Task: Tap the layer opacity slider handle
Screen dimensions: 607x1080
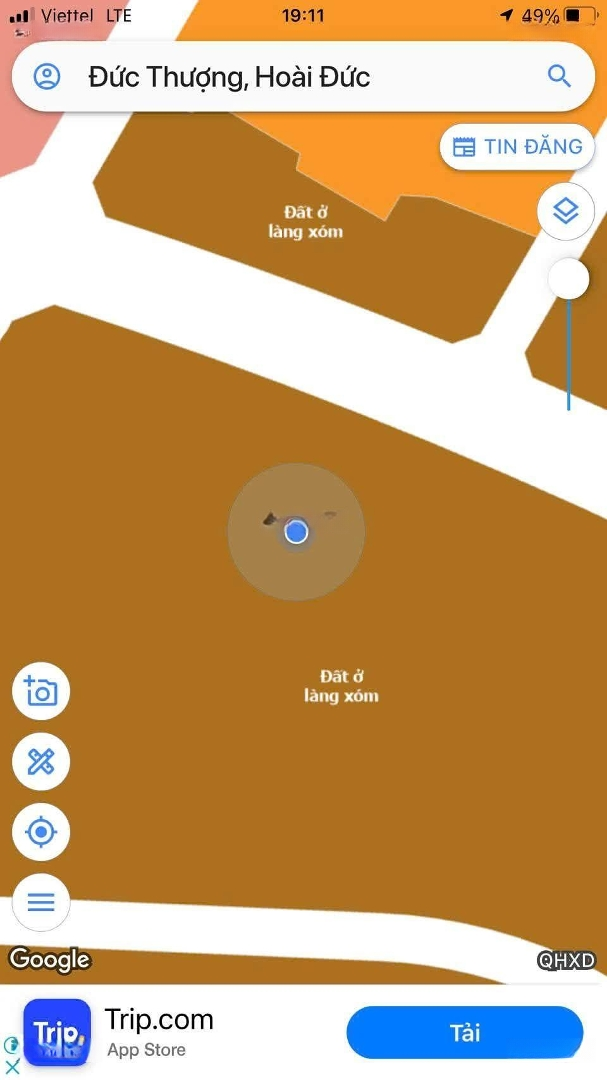Action: click(x=569, y=279)
